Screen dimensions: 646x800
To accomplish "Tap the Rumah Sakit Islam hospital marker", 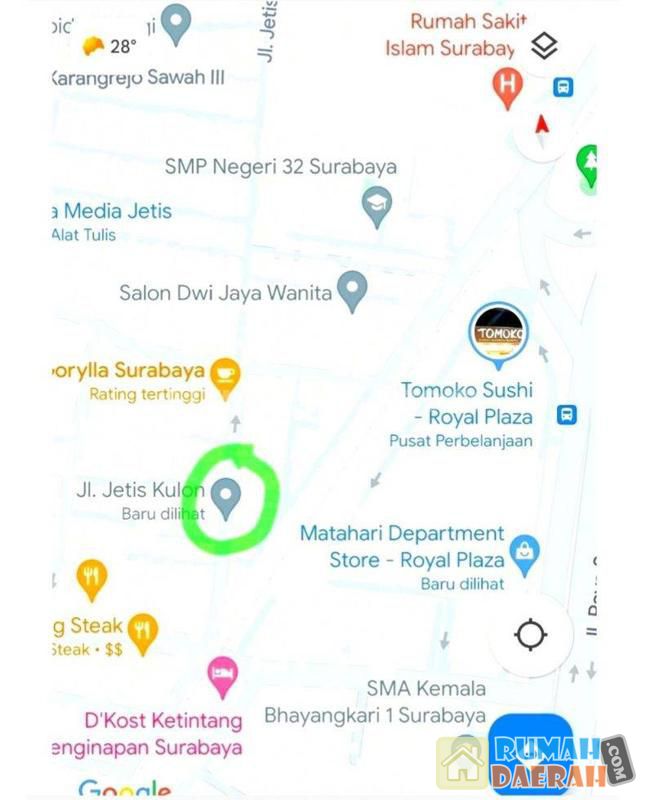I will pyautogui.click(x=507, y=88).
